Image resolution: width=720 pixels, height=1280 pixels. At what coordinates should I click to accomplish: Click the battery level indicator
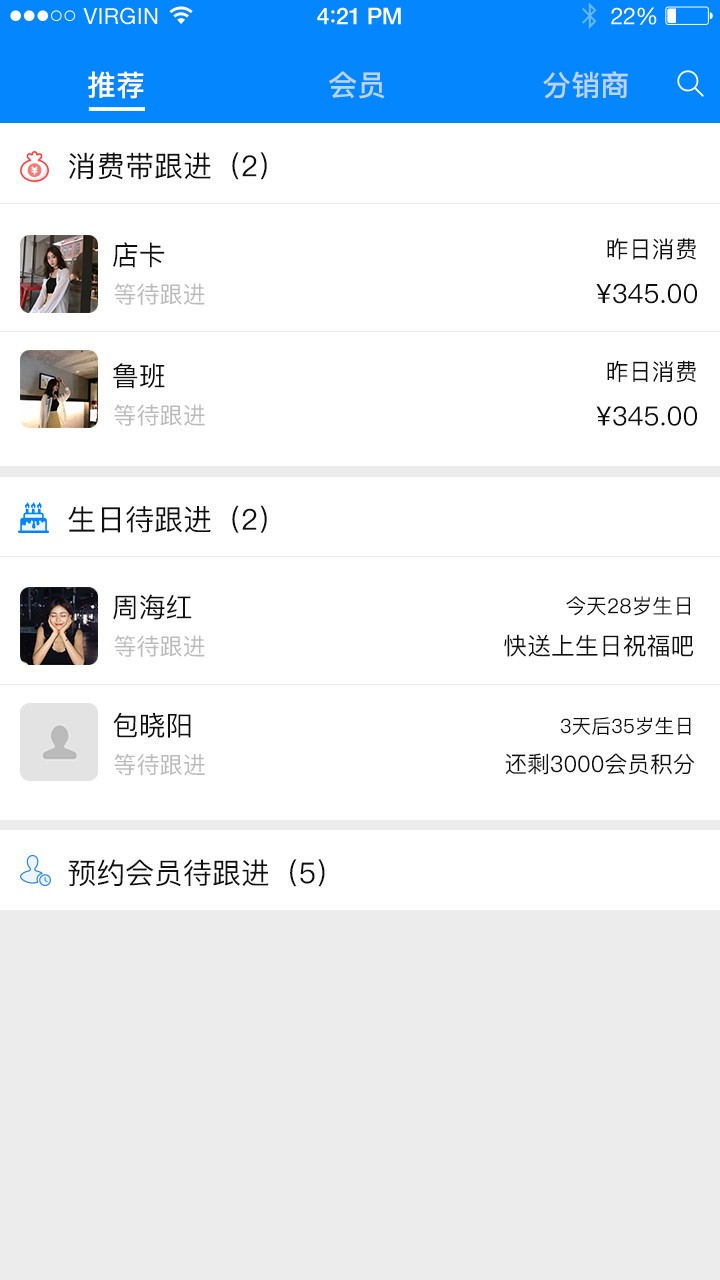(x=689, y=15)
